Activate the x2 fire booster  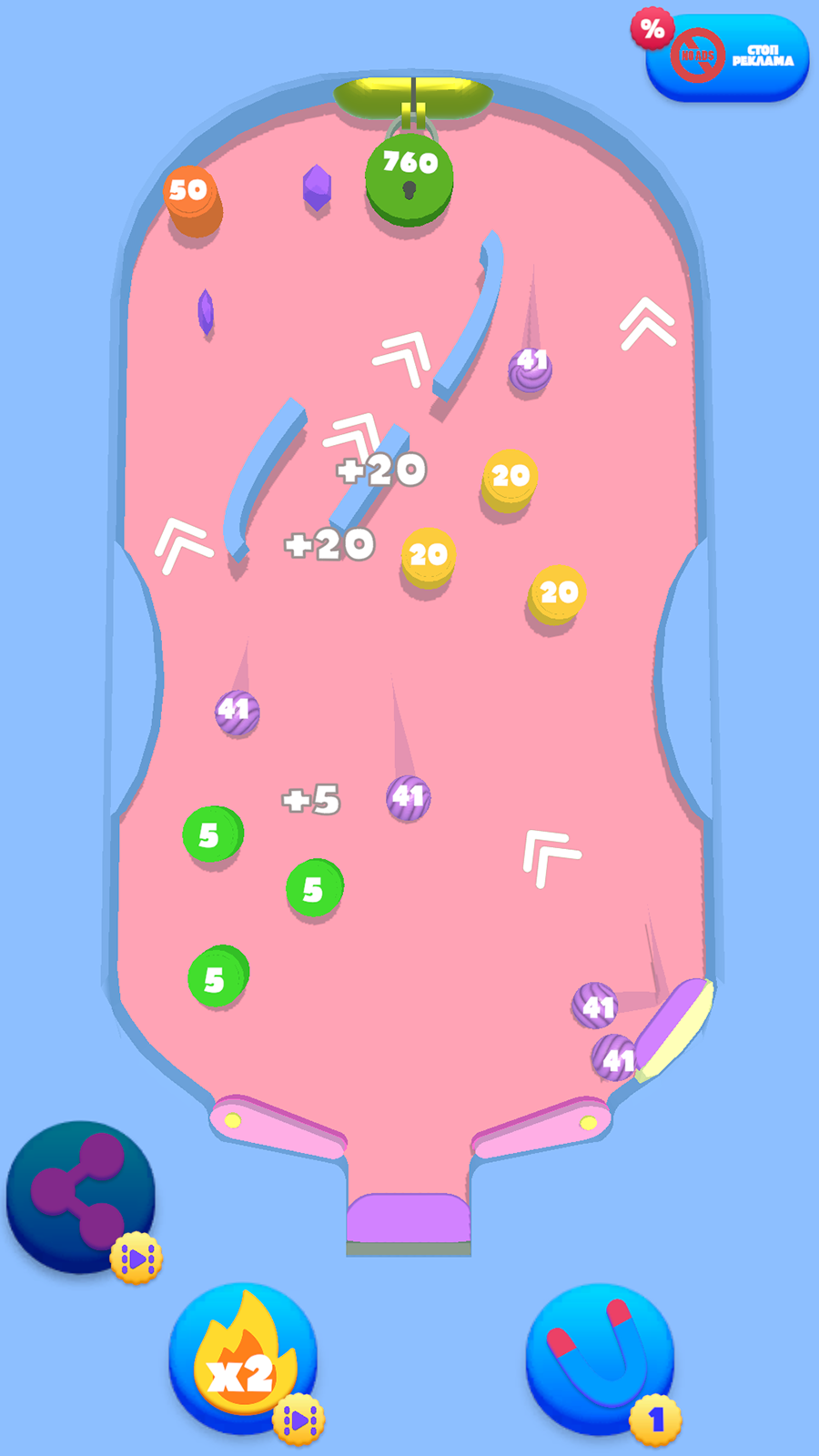click(242, 1358)
